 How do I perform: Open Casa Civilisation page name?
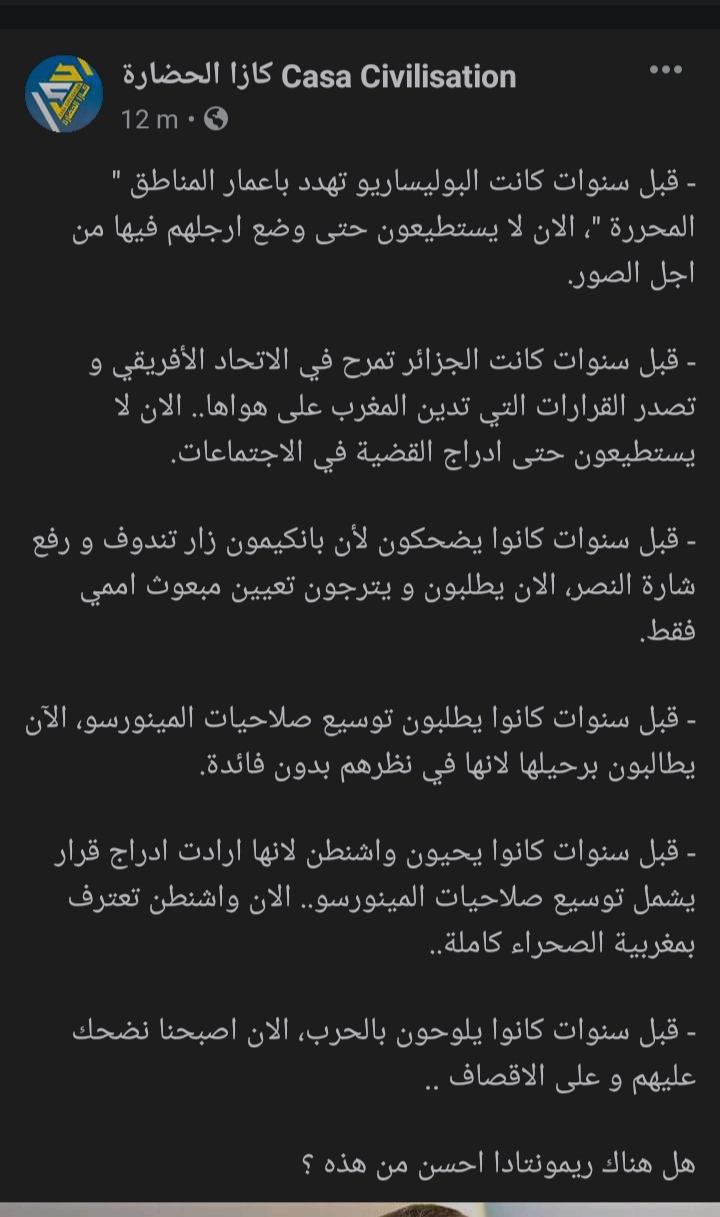(x=318, y=76)
